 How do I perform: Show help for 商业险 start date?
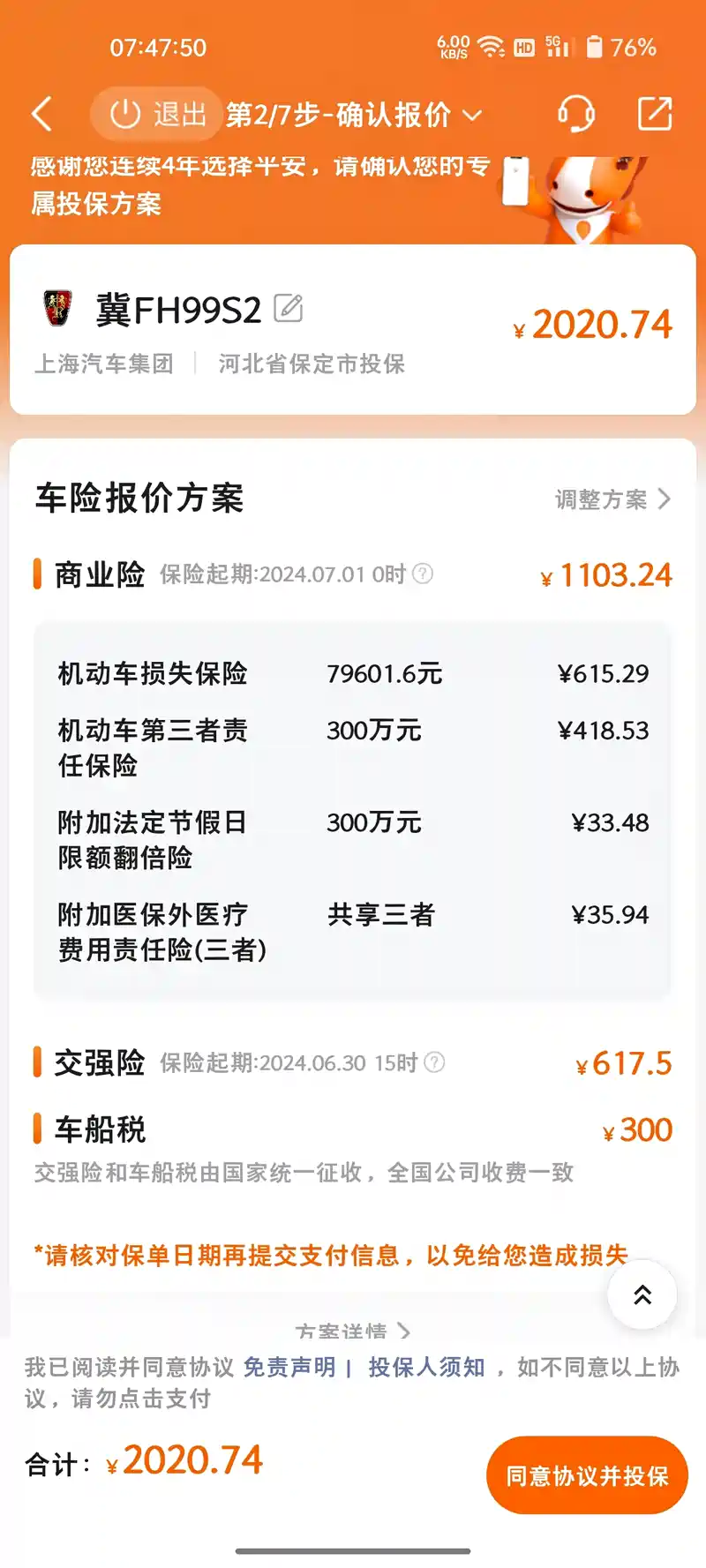click(x=423, y=574)
